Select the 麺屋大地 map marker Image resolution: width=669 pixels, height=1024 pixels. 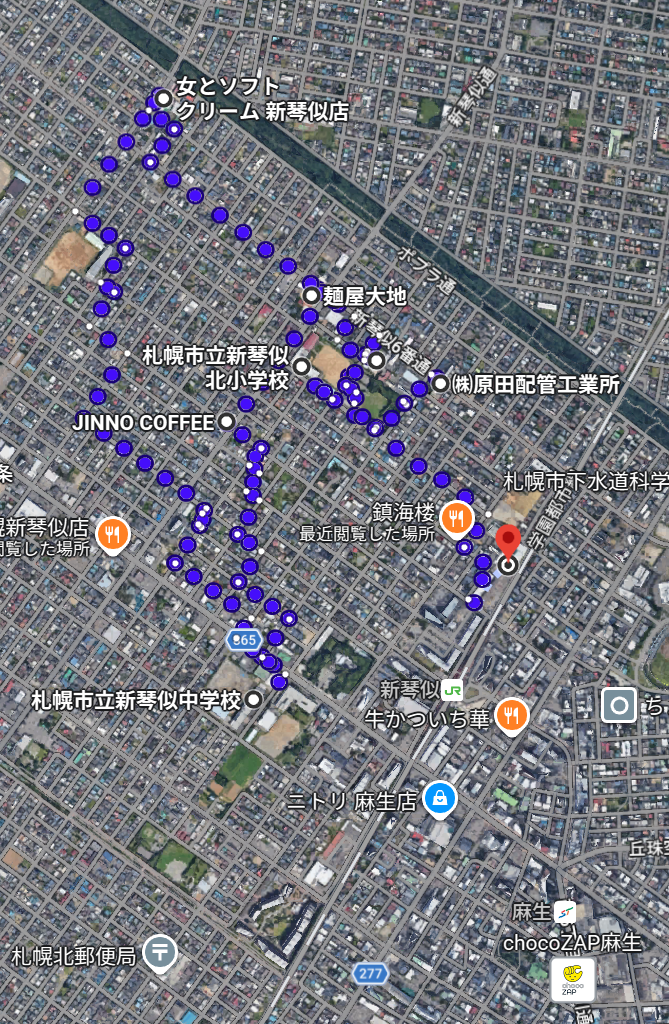coord(311,296)
